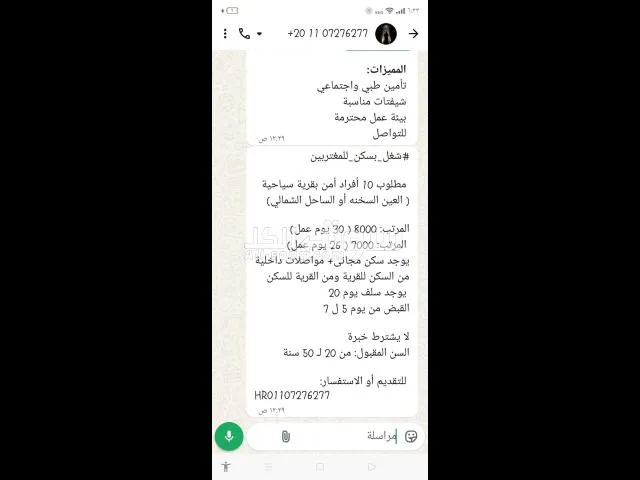
Task: Open the contact's profile picture
Action: (386, 33)
